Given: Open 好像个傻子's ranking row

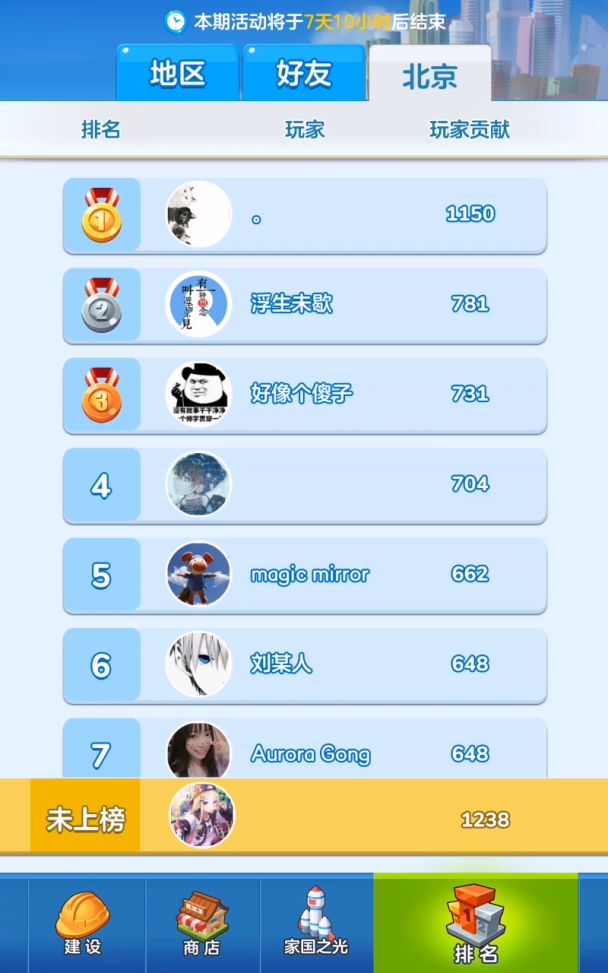Looking at the screenshot, I should [x=305, y=395].
